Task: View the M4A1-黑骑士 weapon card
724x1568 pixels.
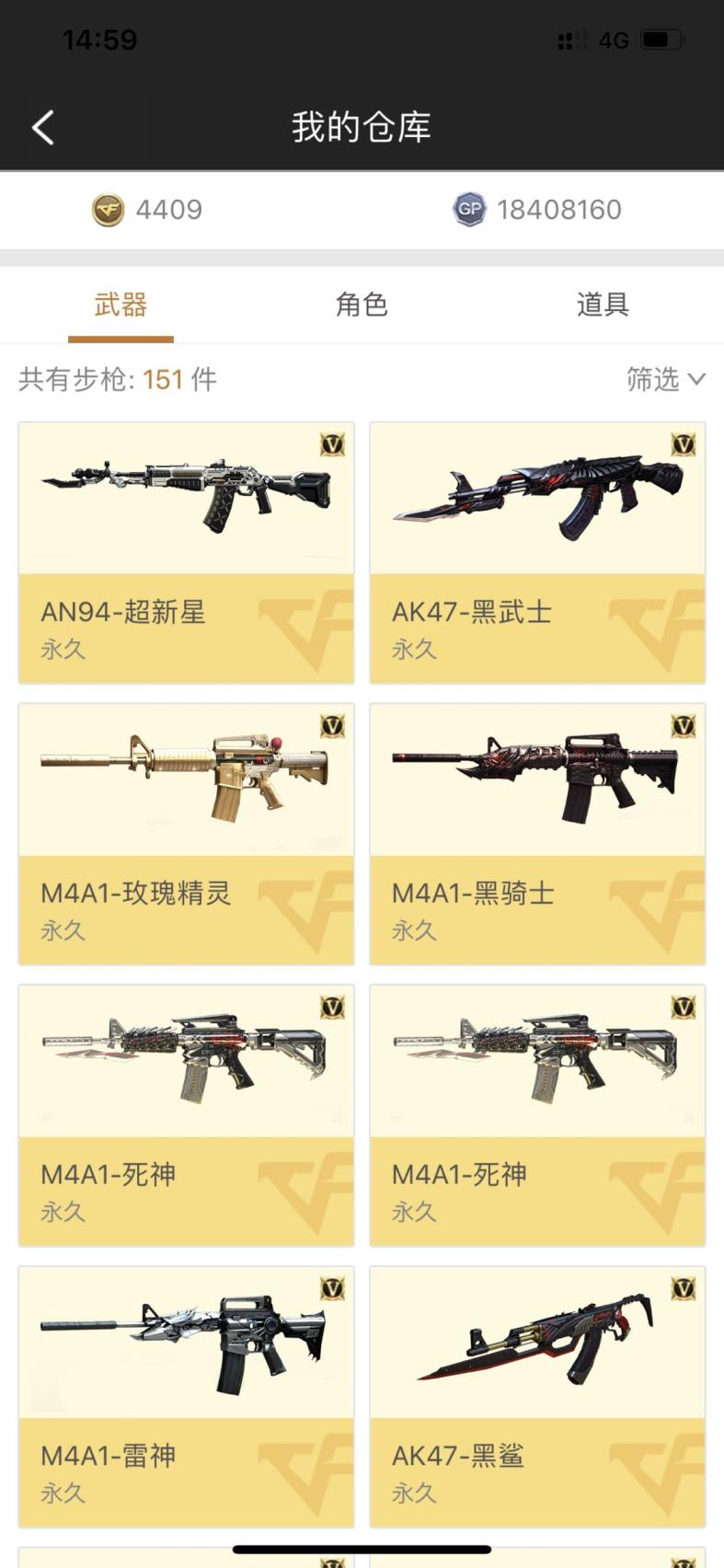Action: point(537,834)
